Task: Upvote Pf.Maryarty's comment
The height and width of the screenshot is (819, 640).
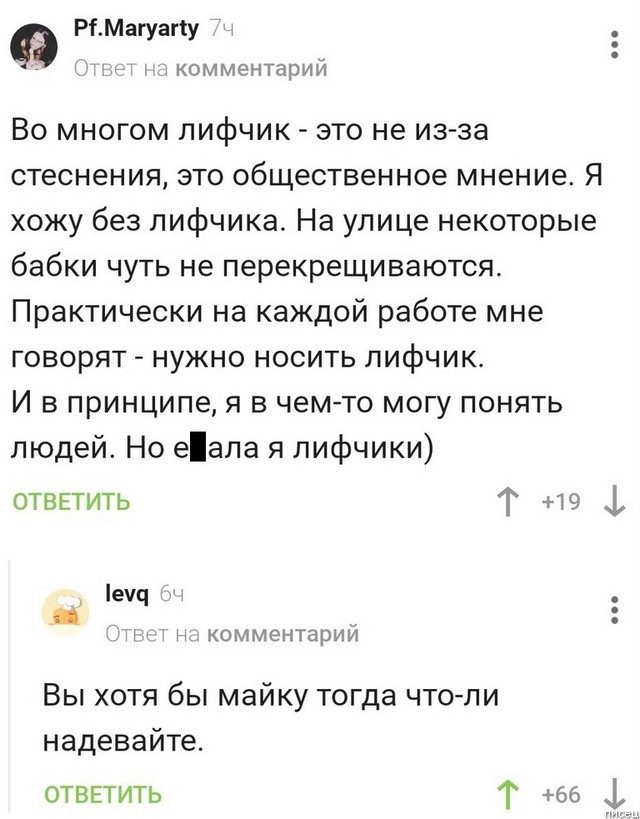Action: point(511,501)
